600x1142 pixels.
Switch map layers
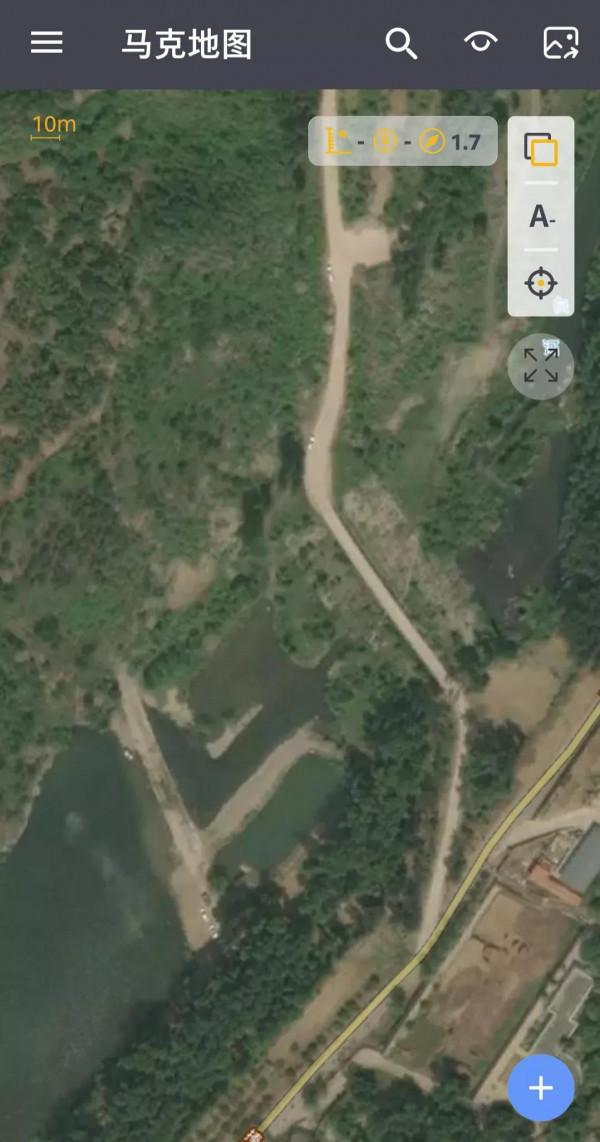[541, 150]
